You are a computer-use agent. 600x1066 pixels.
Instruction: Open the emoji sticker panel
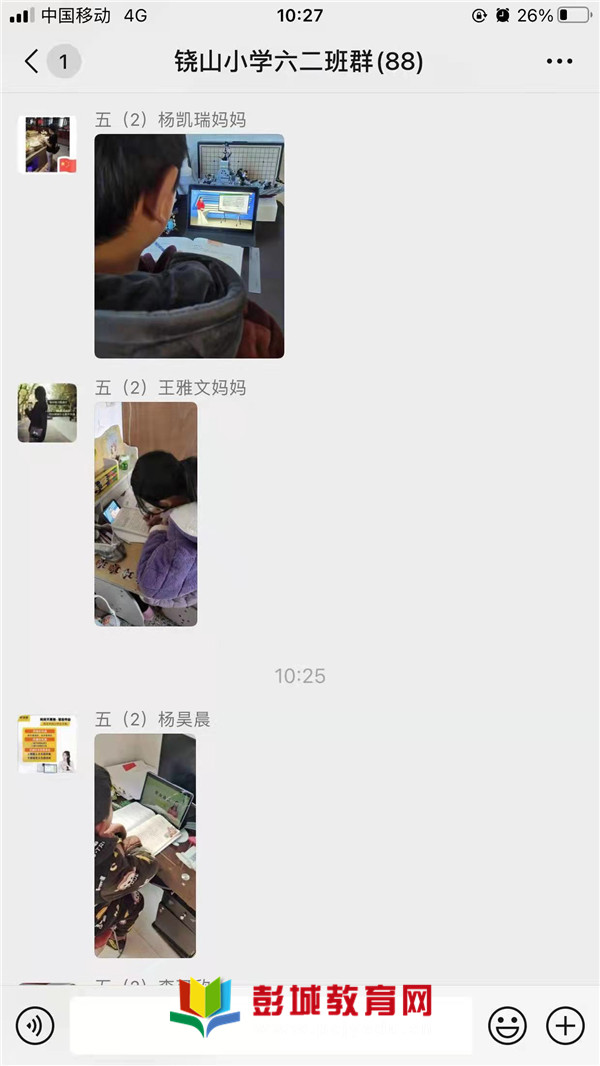[x=507, y=1026]
